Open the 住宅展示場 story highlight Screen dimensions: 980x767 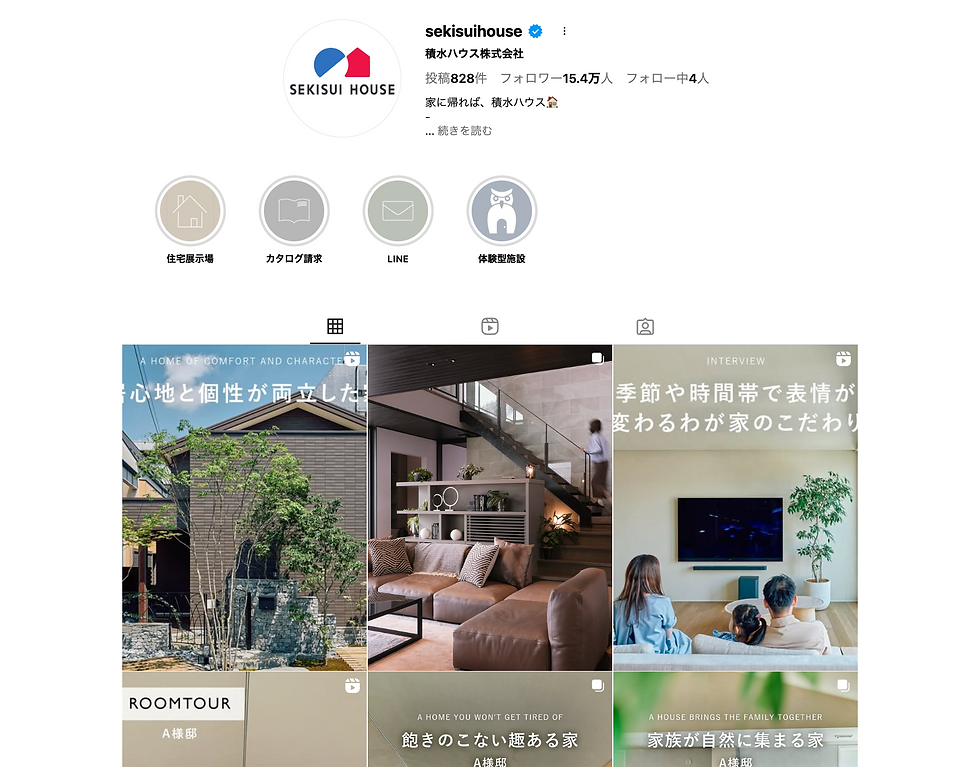click(190, 211)
